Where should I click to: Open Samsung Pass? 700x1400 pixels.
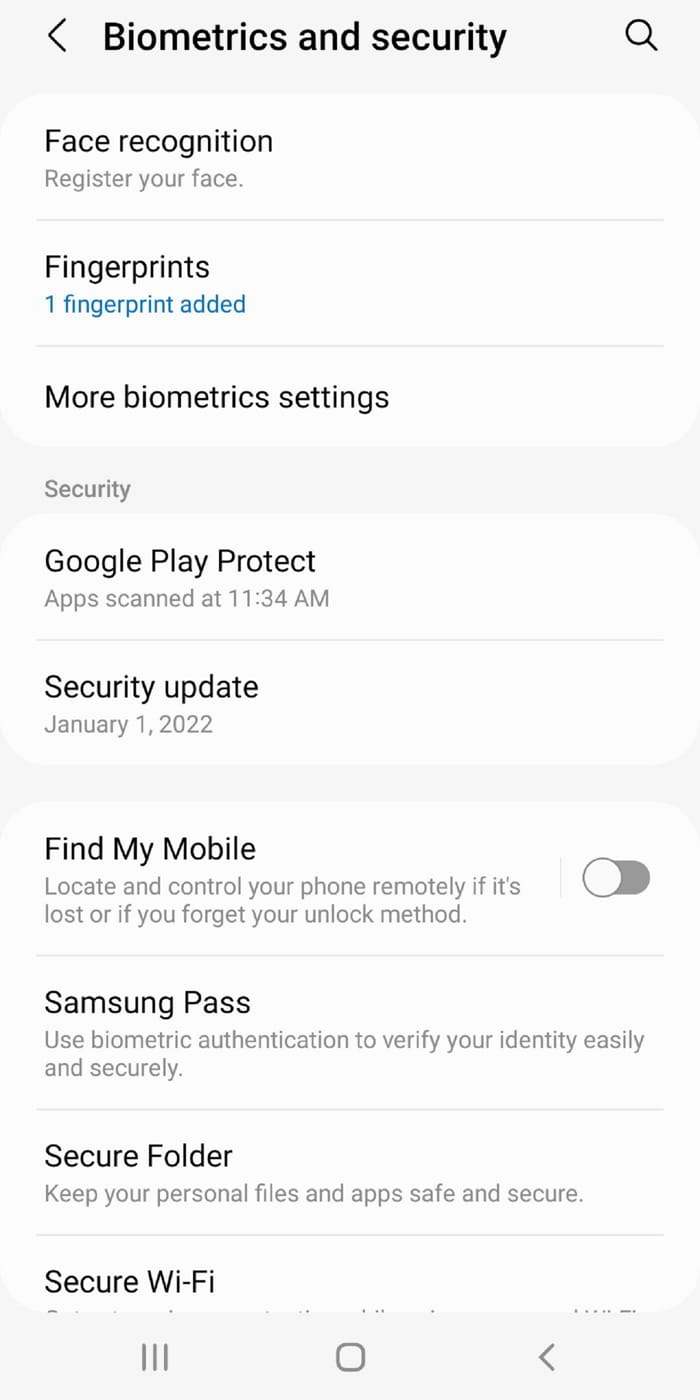point(350,1032)
